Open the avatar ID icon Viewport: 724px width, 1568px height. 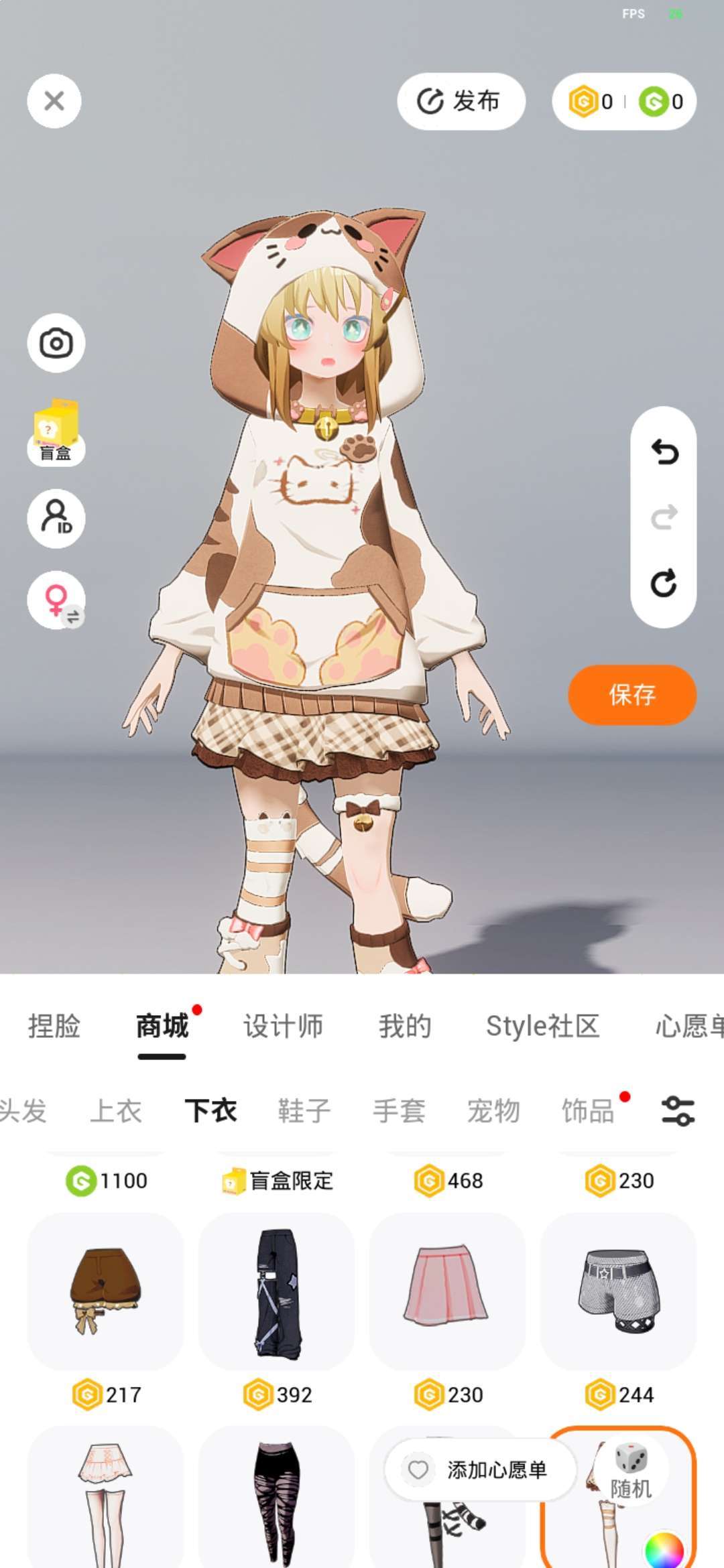click(56, 518)
